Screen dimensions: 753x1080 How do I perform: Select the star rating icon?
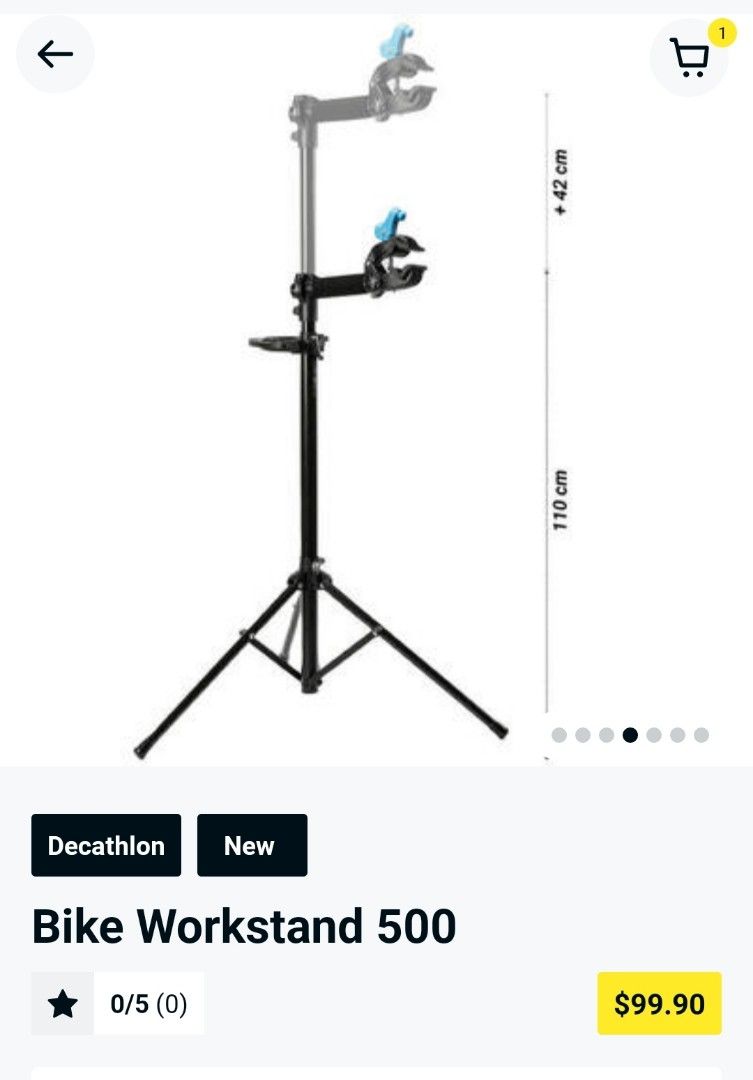coord(62,1003)
